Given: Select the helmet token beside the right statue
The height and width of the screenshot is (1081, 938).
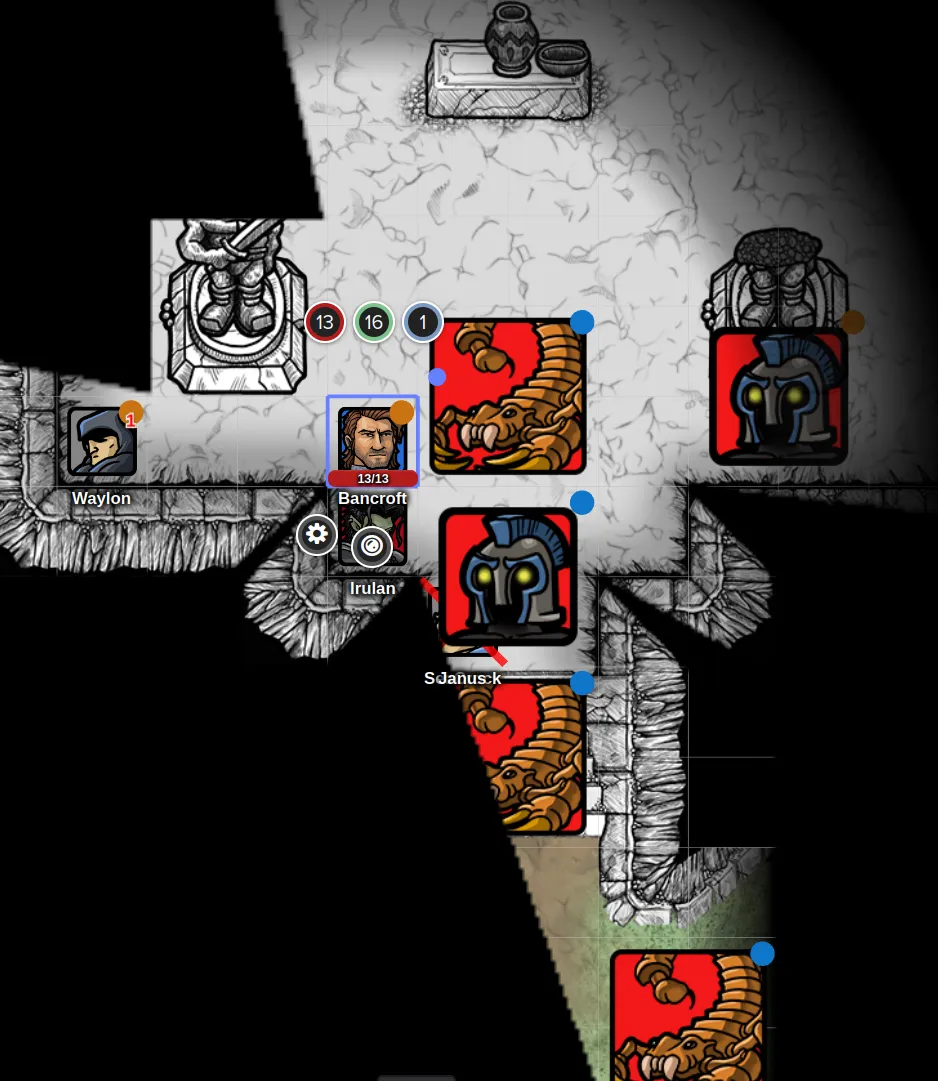Looking at the screenshot, I should point(779,396).
